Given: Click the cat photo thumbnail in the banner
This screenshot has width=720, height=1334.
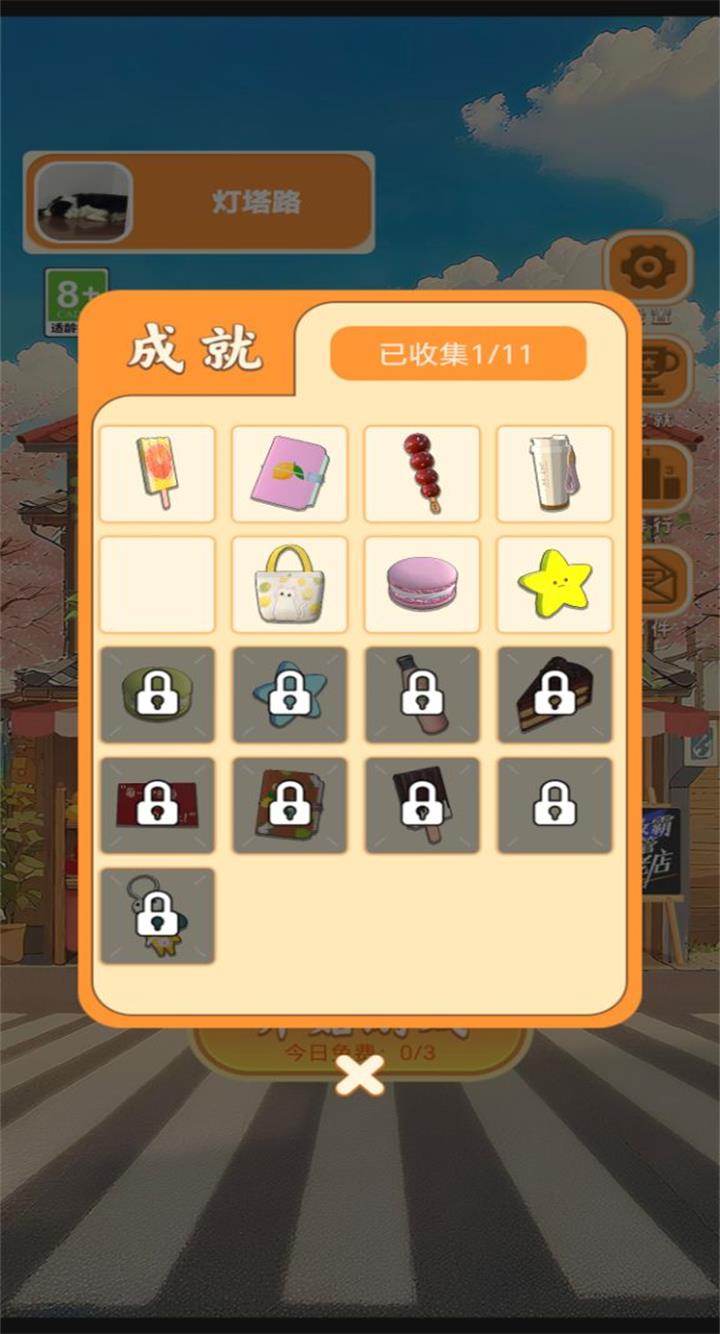Looking at the screenshot, I should [85, 198].
